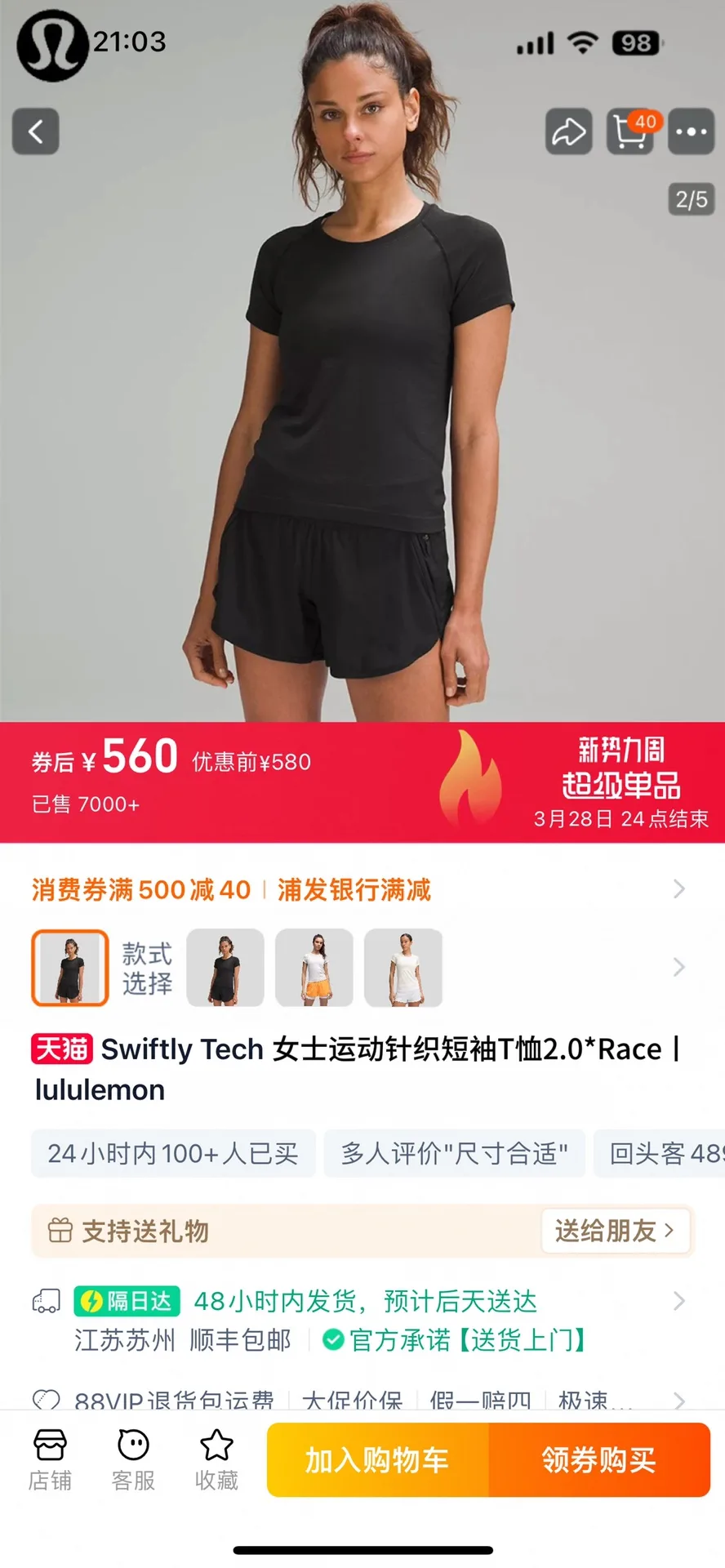
Task: Choose the all-white outfit style thumbnail
Action: tap(403, 968)
